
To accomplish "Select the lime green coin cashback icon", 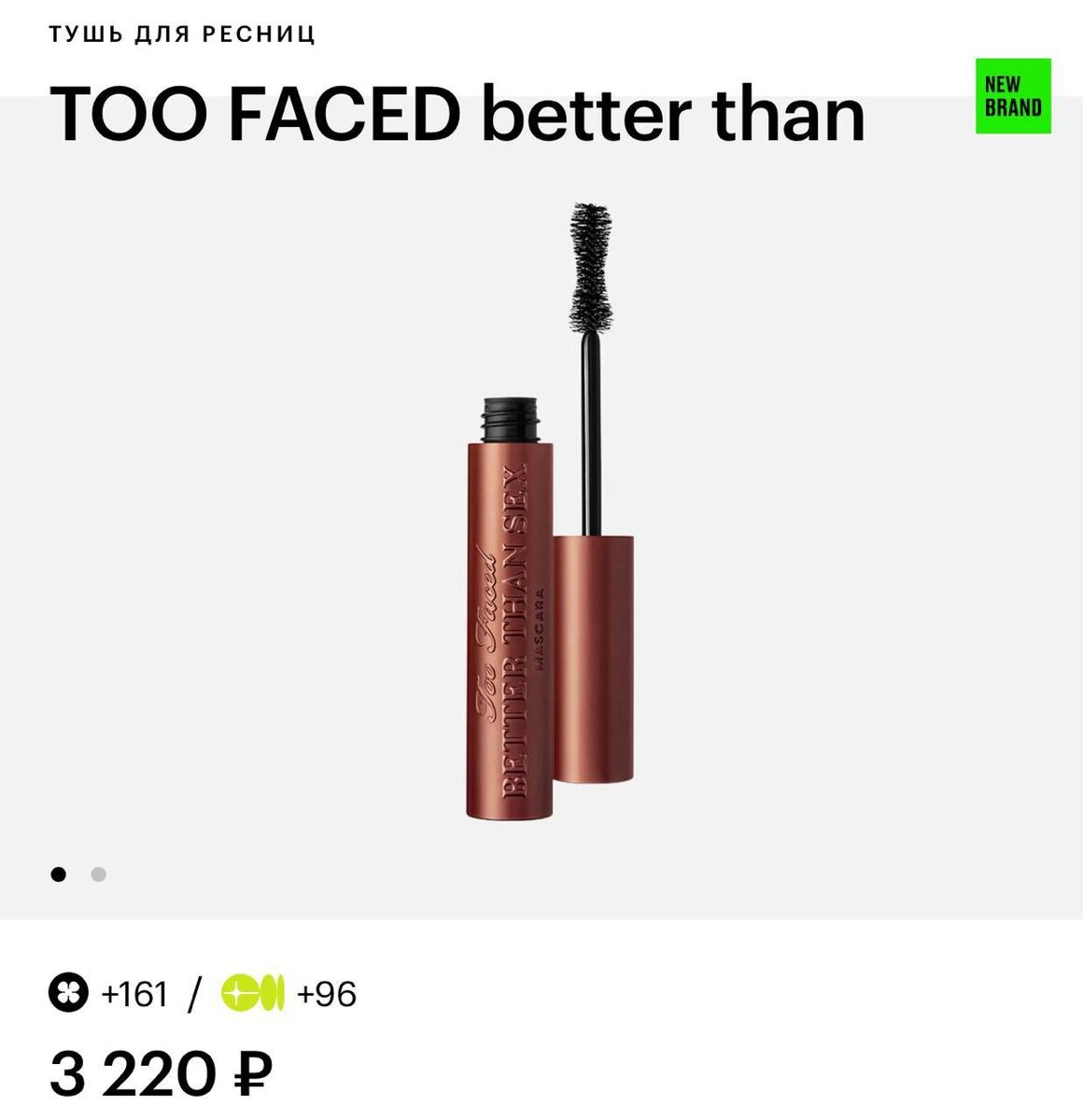I will 252,992.
